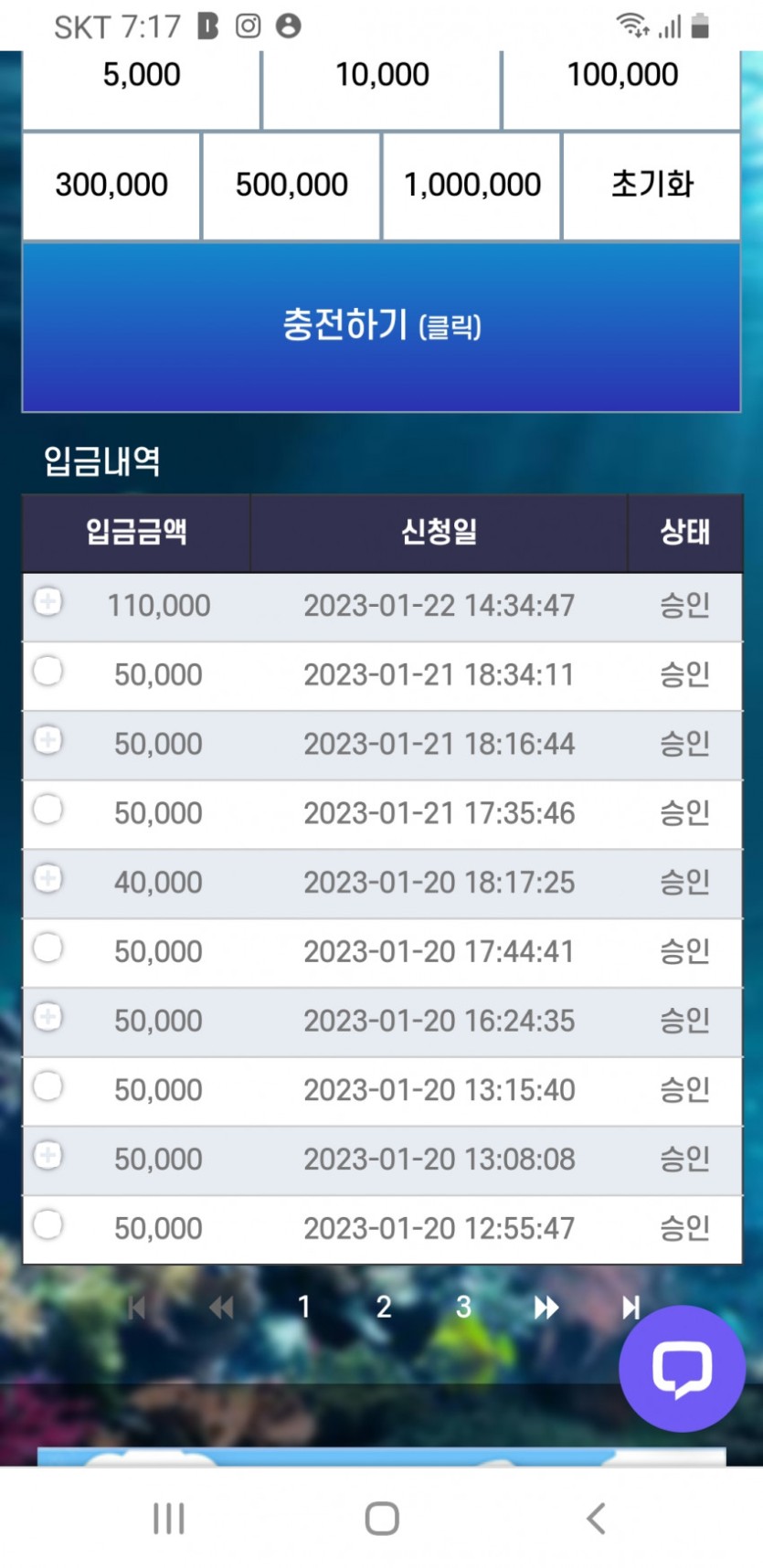763x1568 pixels.
Task: Go to page 3 of deposit history
Action: [x=463, y=1307]
